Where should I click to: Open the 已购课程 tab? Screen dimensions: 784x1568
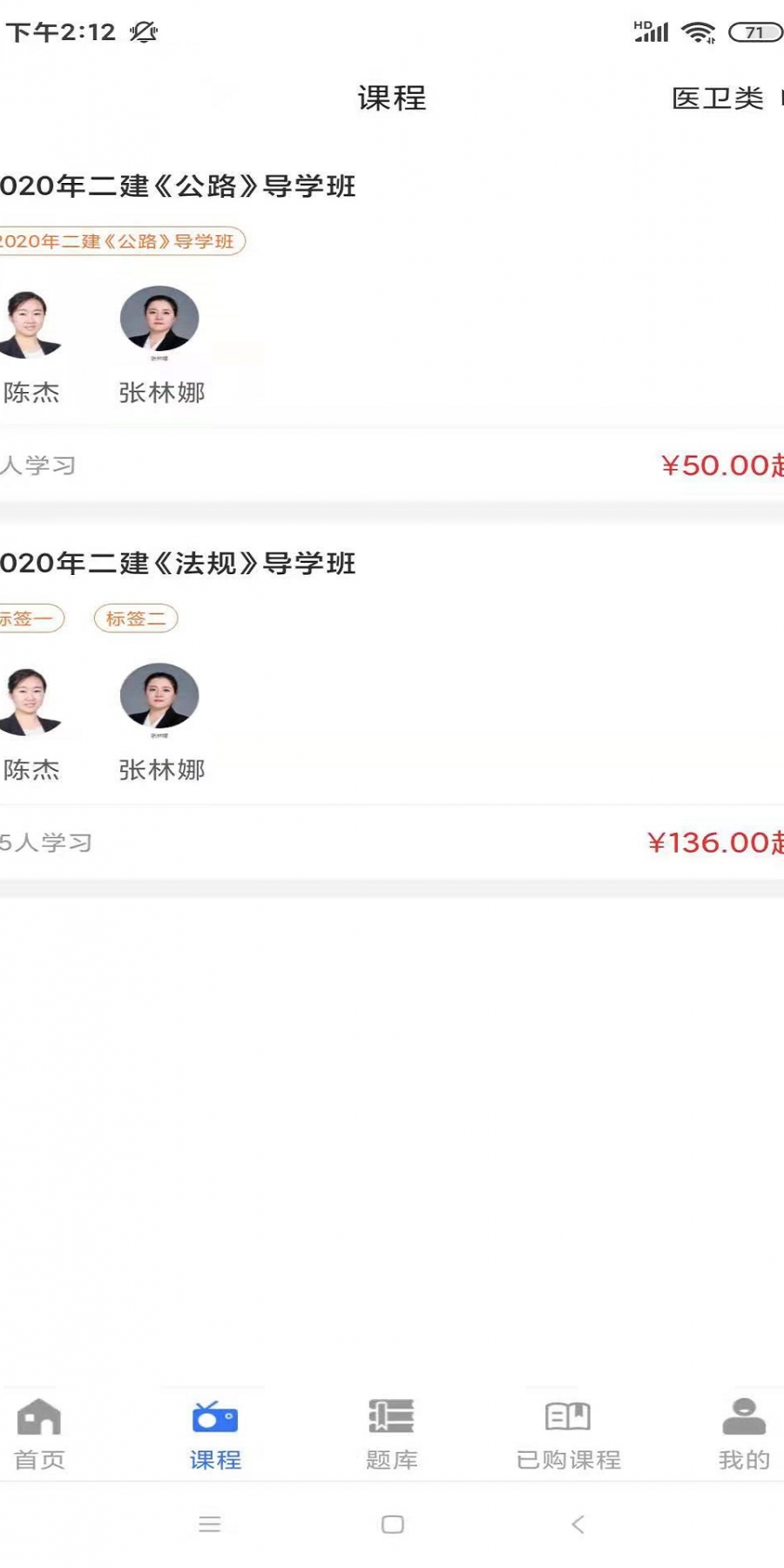(x=568, y=1434)
